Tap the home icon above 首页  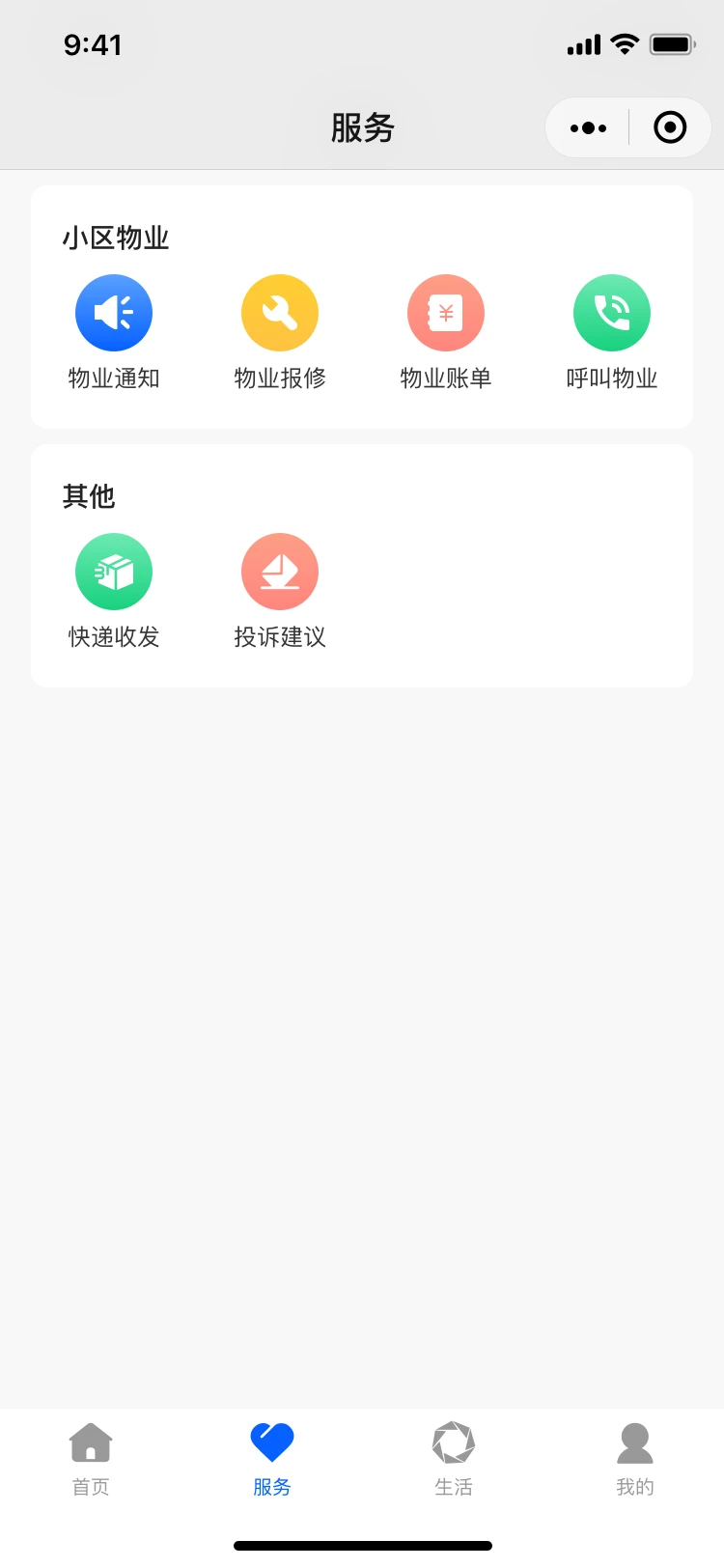tap(91, 1440)
